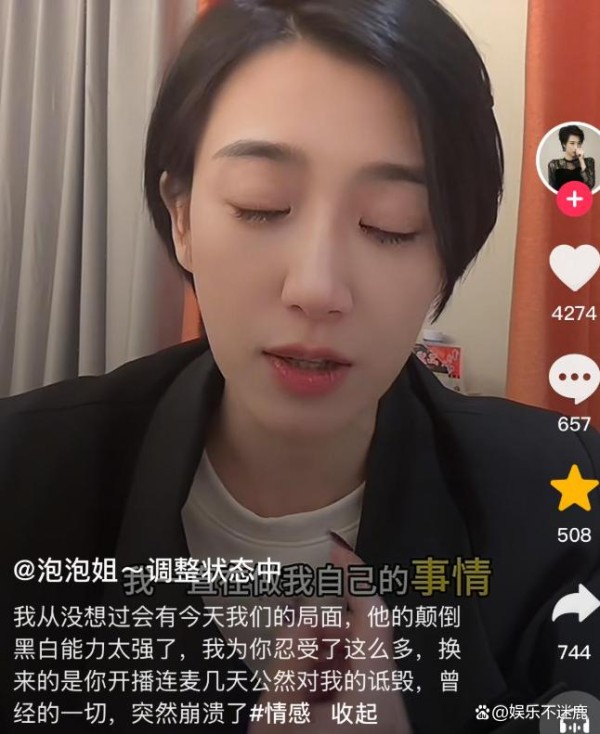Open the comments with 657 replies
Screen dimensions: 600x734
[574, 380]
